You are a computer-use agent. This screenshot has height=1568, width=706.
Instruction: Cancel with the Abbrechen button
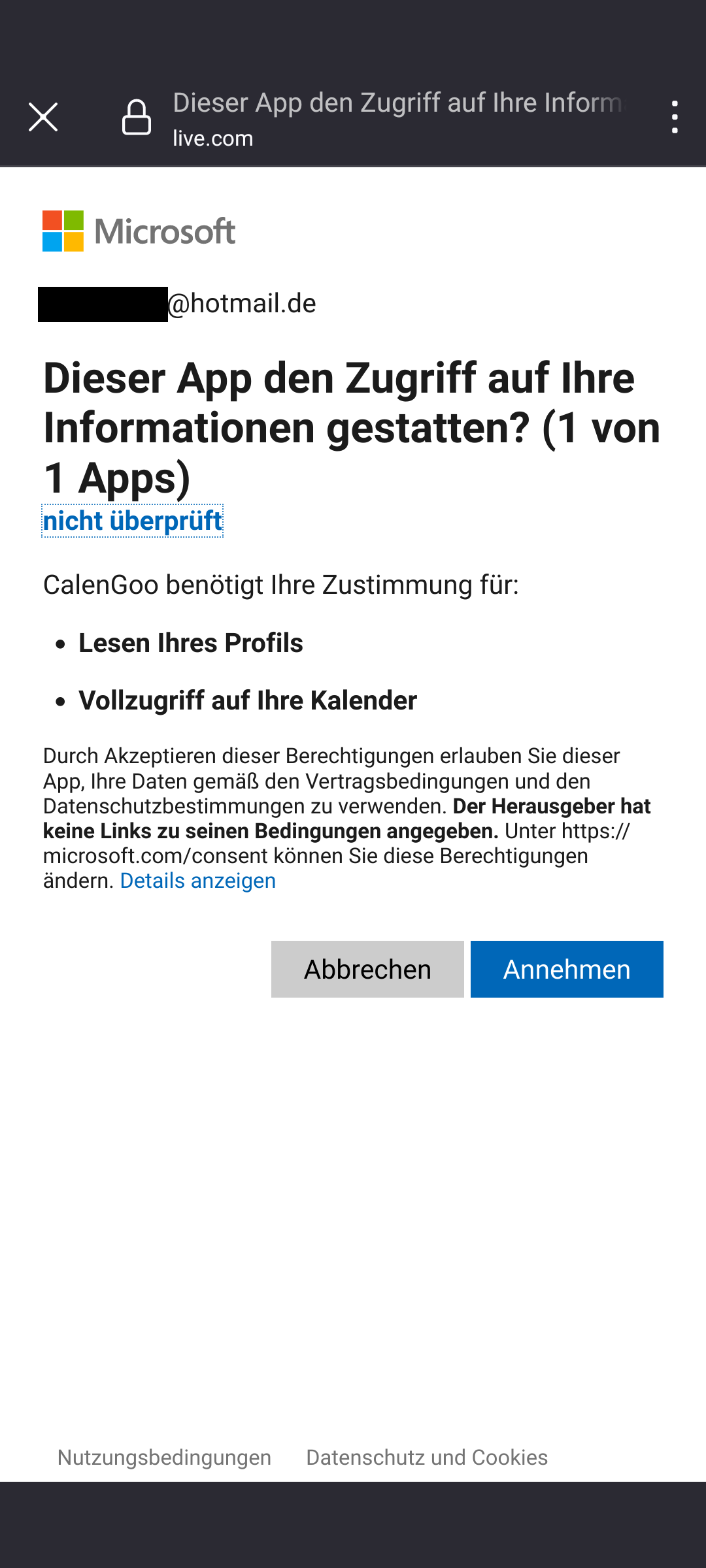367,969
